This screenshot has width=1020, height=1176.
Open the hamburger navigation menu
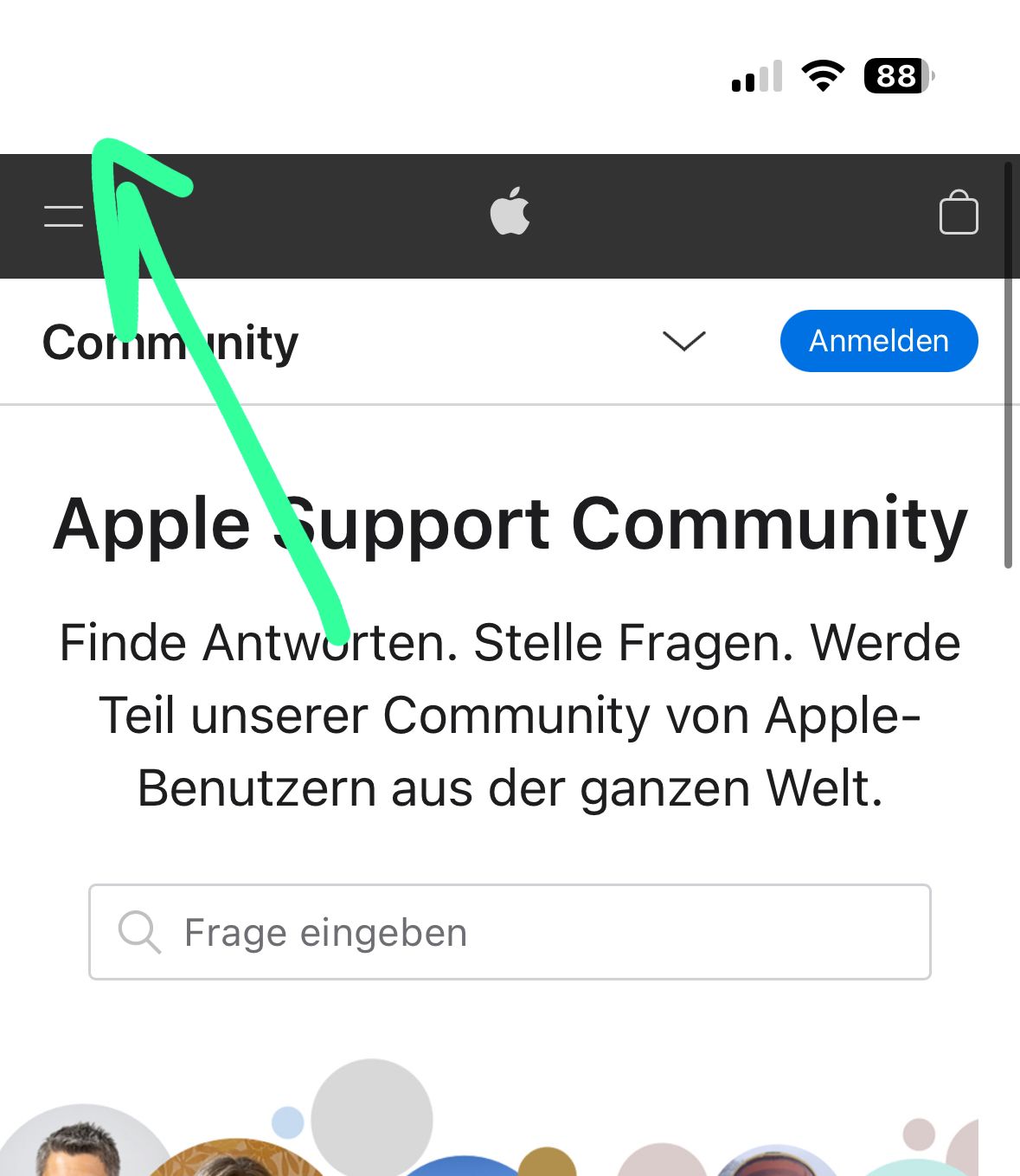pyautogui.click(x=64, y=215)
